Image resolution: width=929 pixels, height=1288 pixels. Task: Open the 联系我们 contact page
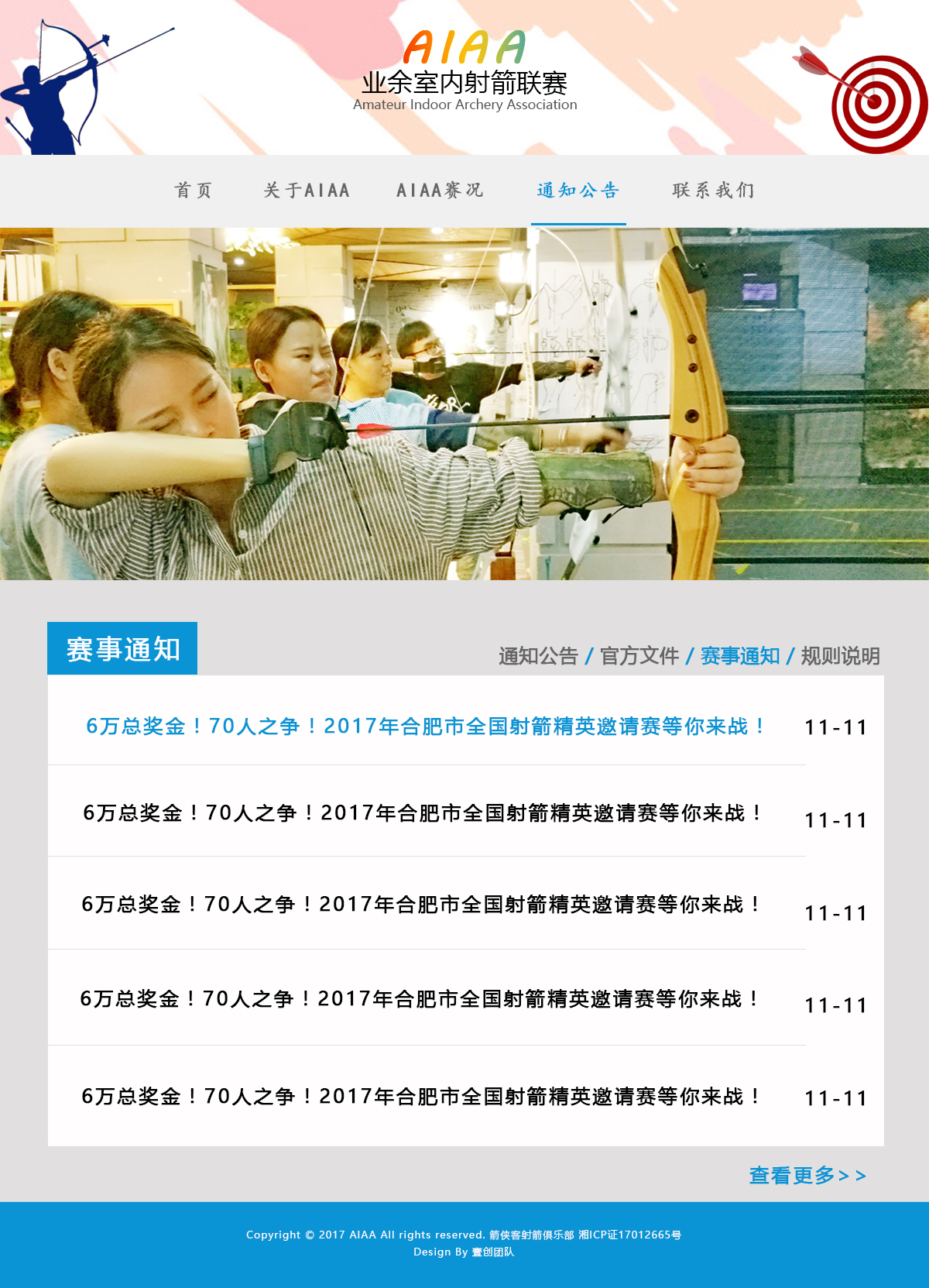coord(713,191)
